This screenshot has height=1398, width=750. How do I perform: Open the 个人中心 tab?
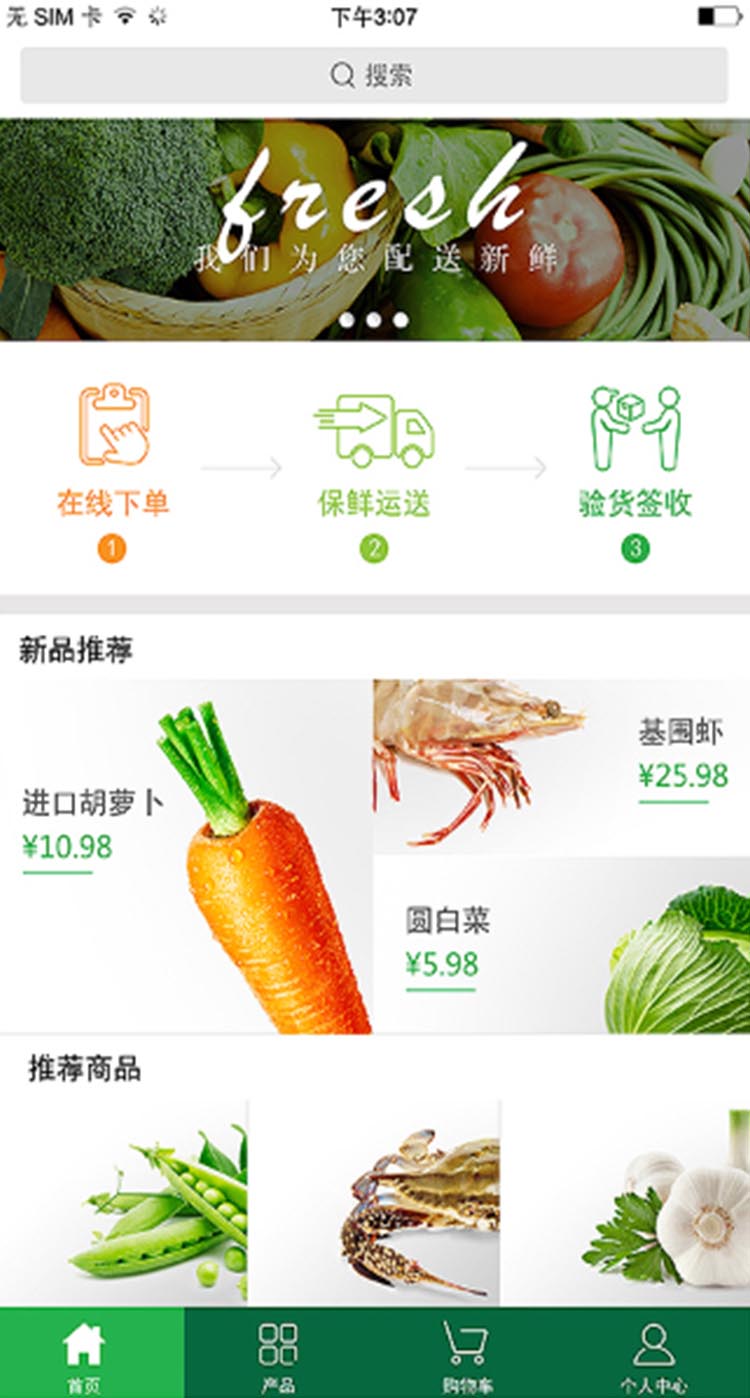click(x=654, y=1354)
